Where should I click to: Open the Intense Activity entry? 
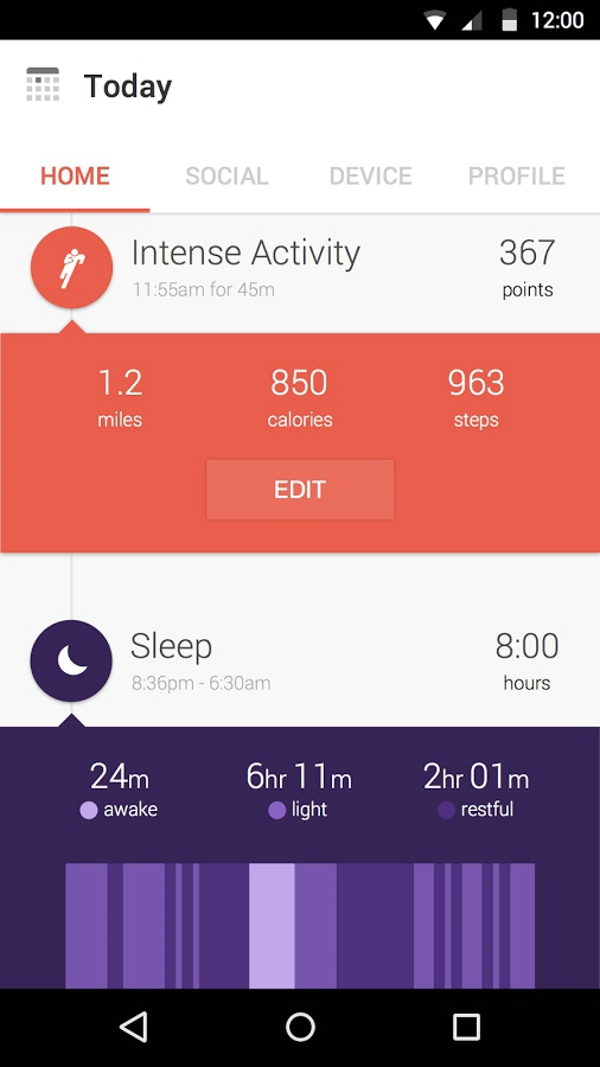pos(245,254)
